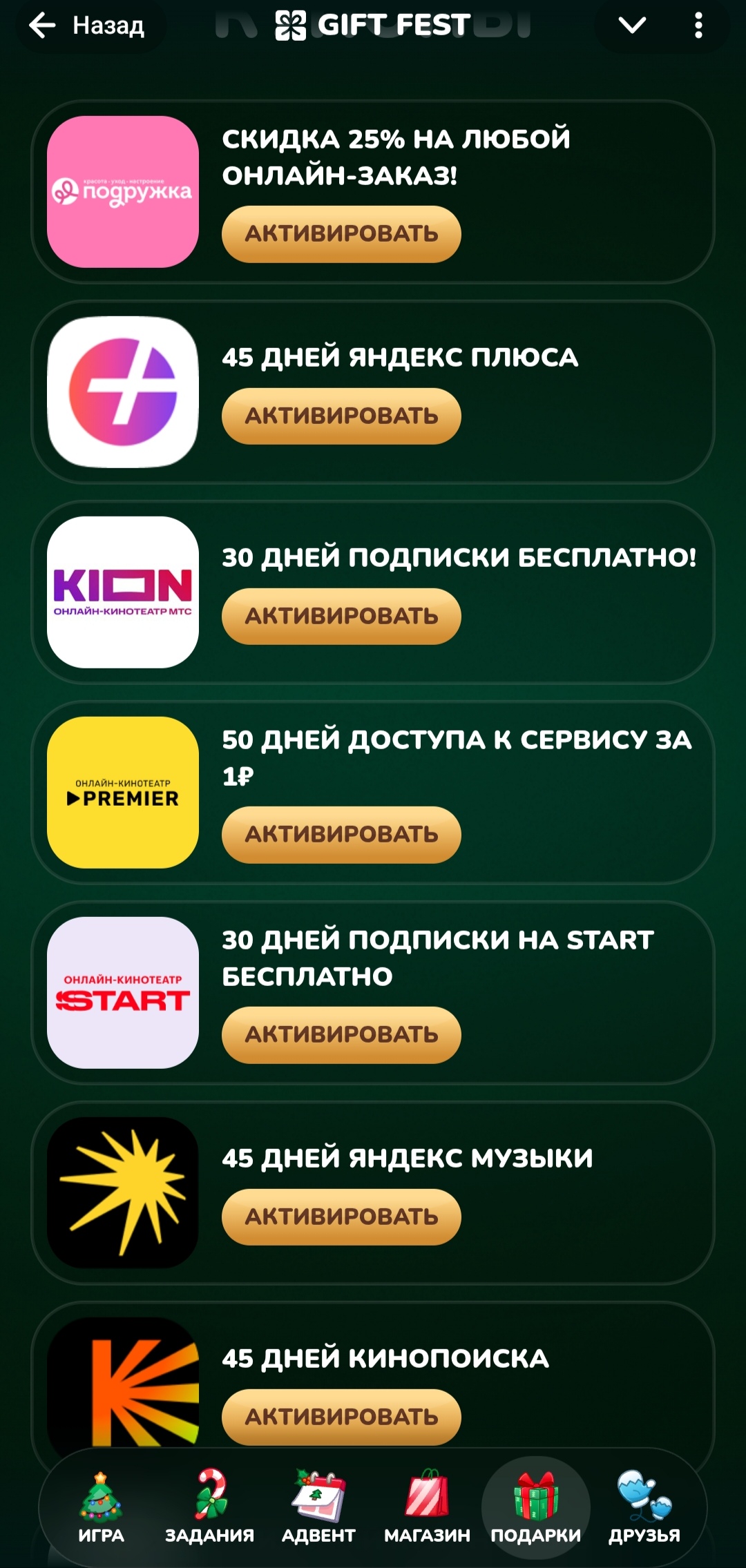Activate the KION 30-day free subscription
746x1568 pixels.
click(341, 617)
